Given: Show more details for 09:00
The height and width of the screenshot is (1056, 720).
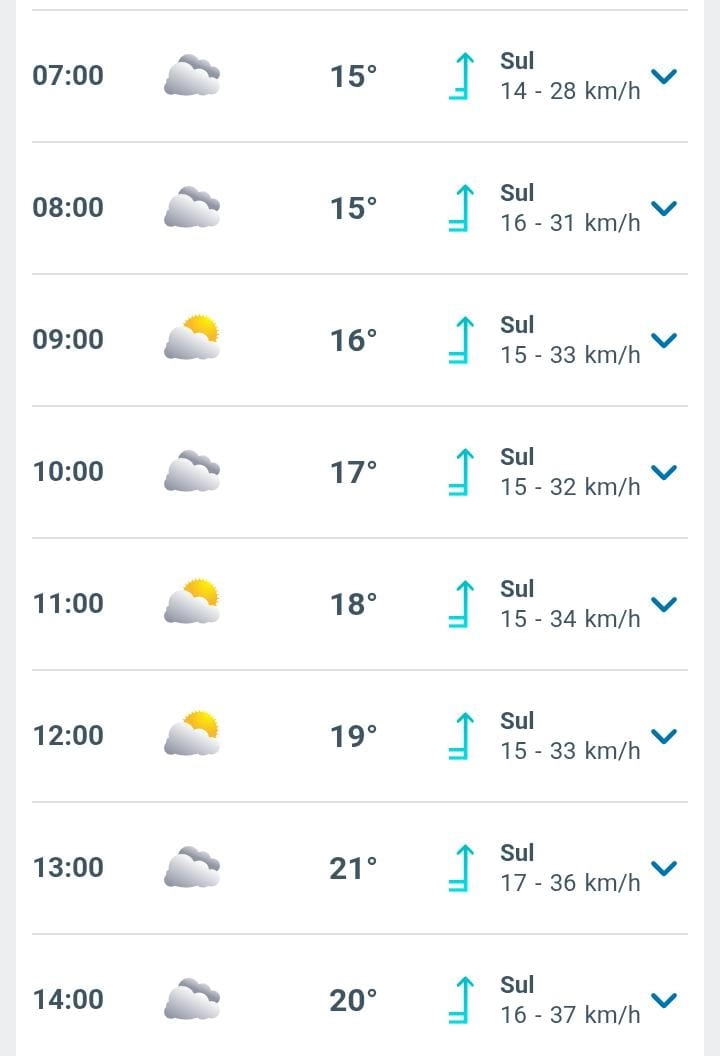Looking at the screenshot, I should 664,340.
